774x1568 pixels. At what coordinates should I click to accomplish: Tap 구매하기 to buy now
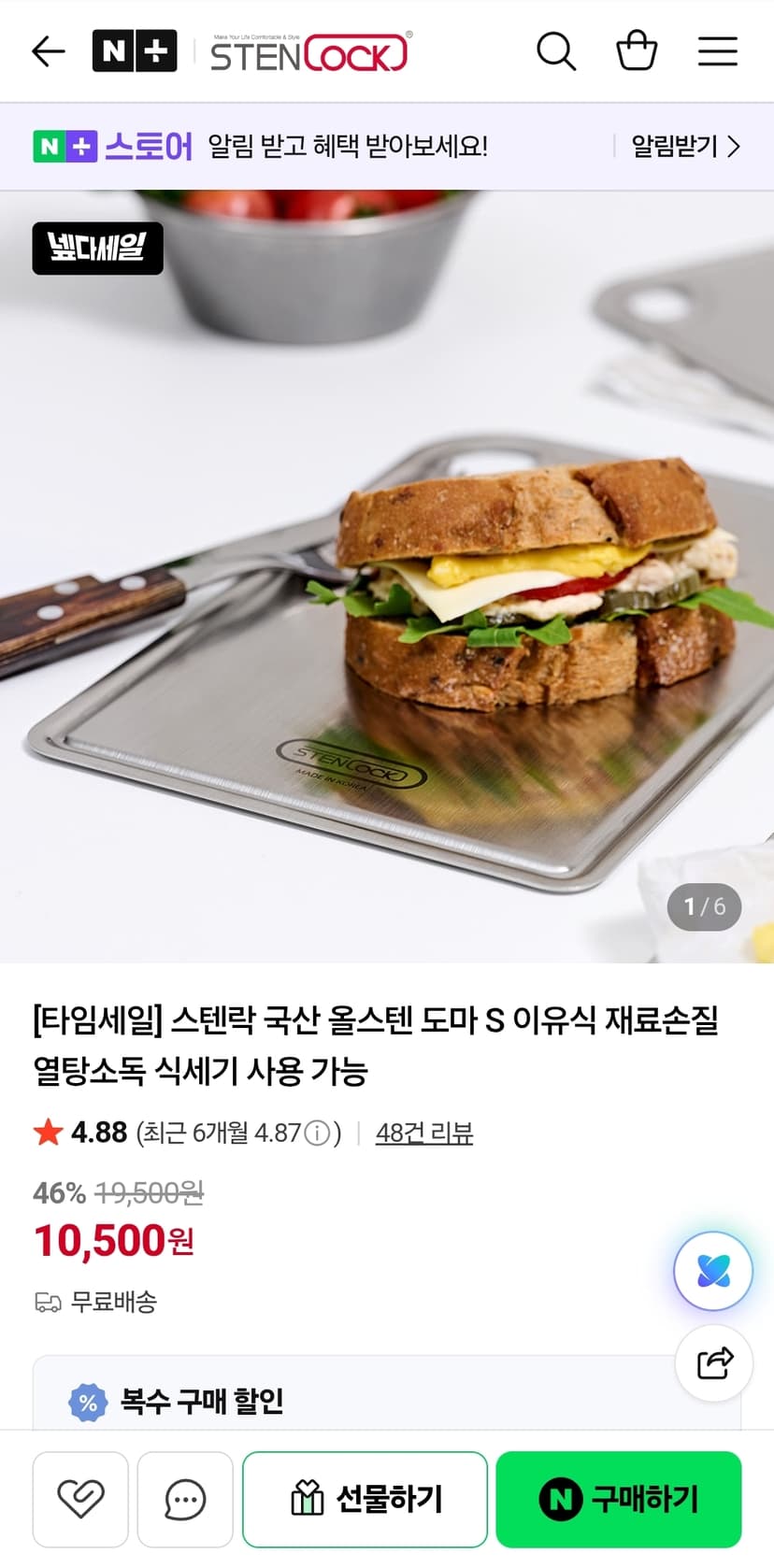[x=619, y=1499]
